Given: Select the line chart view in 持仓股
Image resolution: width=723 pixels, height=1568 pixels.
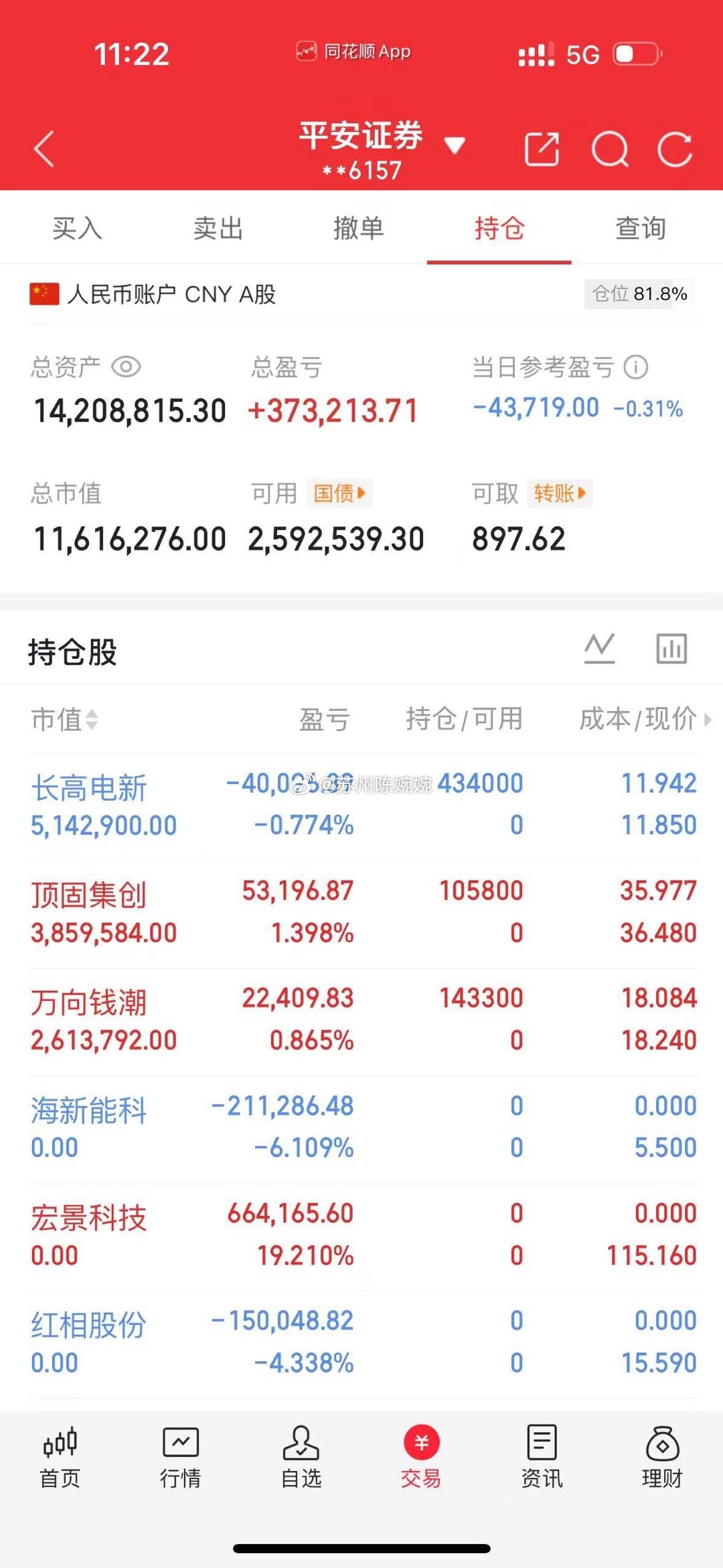Looking at the screenshot, I should [x=600, y=649].
